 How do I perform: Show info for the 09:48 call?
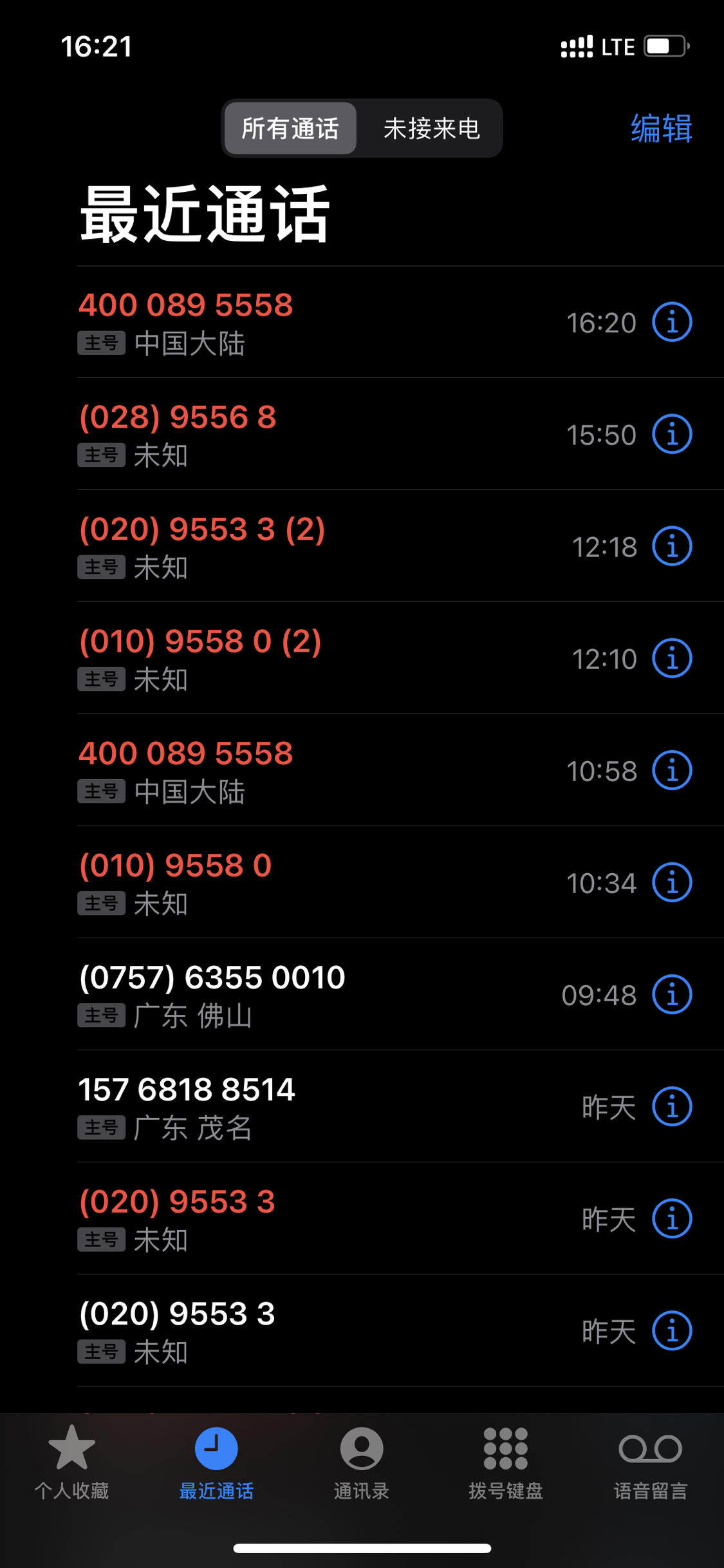(672, 994)
